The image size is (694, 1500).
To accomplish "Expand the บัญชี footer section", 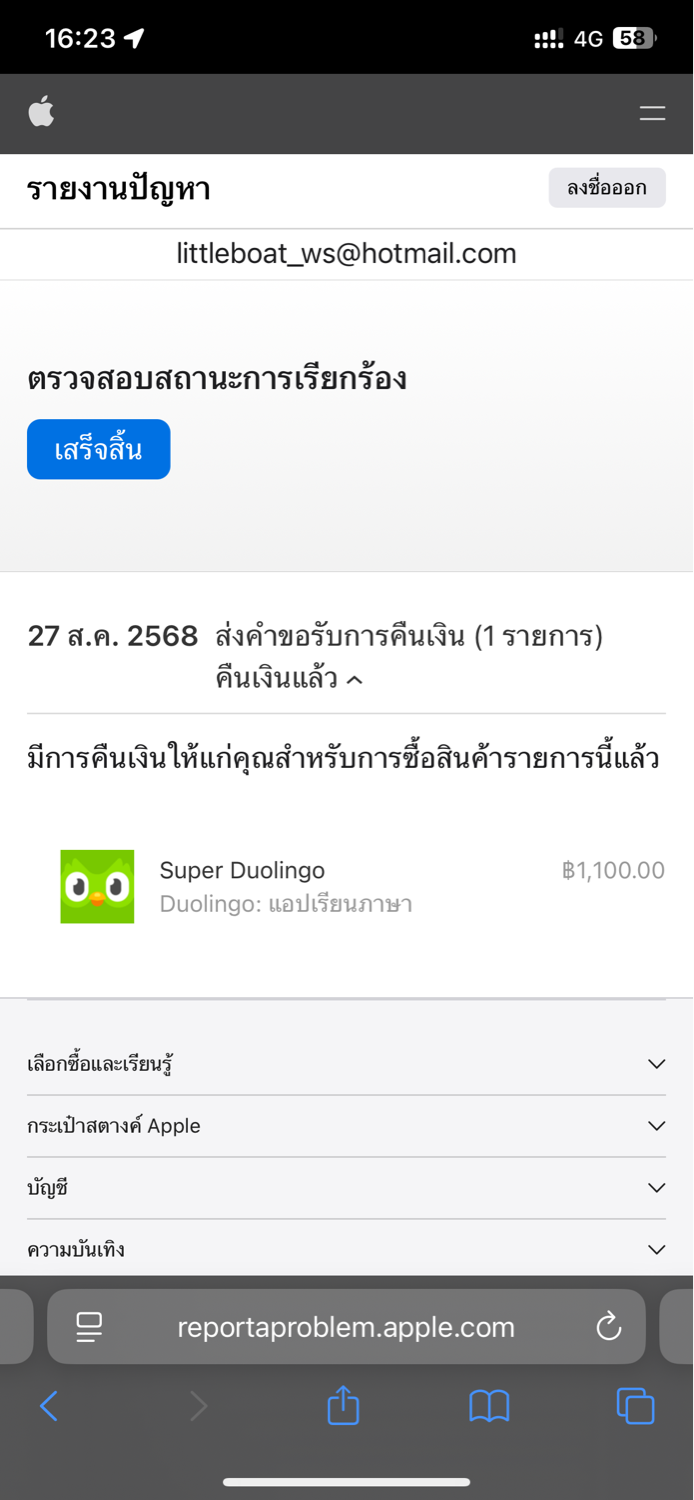I will (346, 1188).
